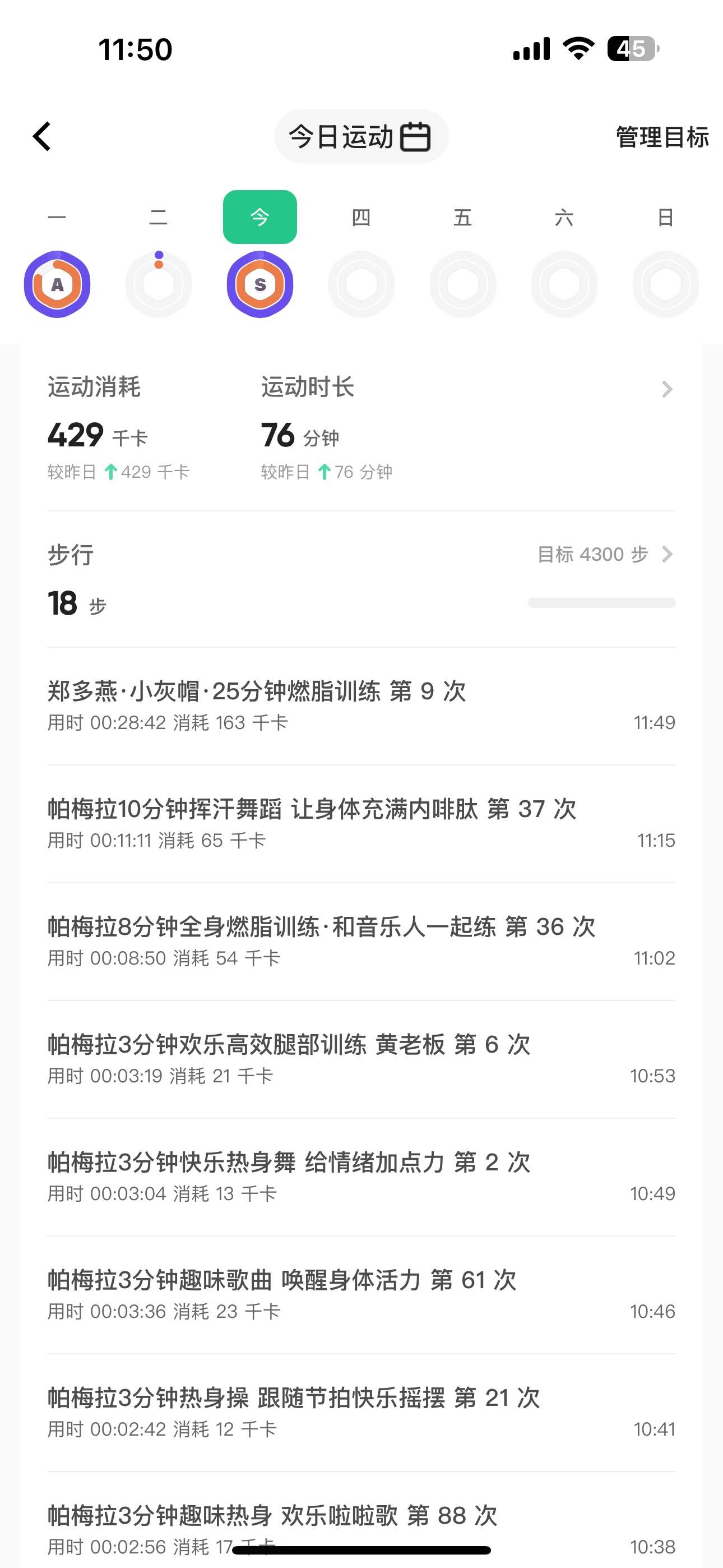Open the 帕梅拉8分钟全身燃脂训练 record
This screenshot has width=723, height=1568.
(x=361, y=942)
